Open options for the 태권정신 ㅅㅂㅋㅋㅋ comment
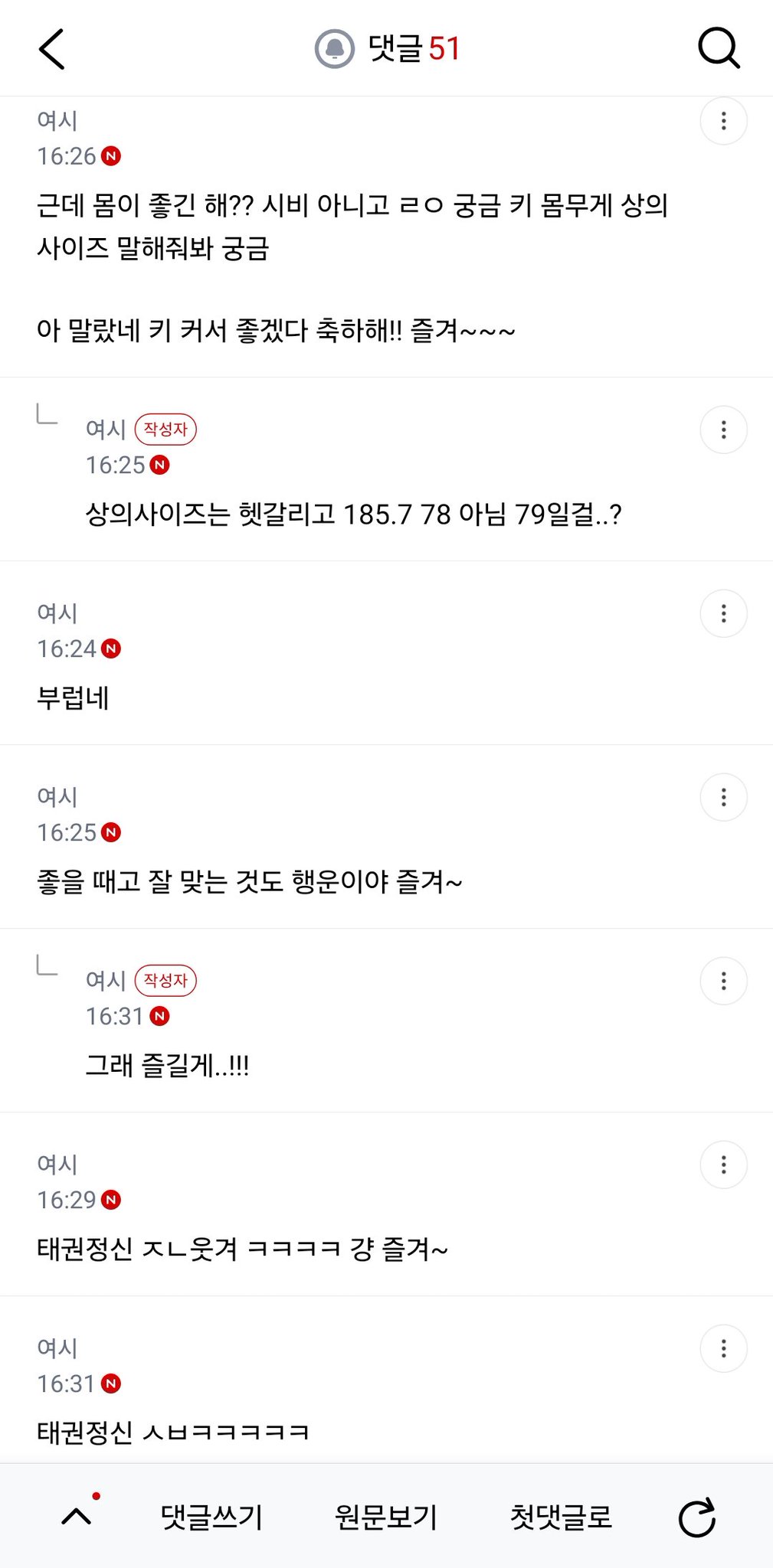This screenshot has height=1568, width=773. point(723,1348)
